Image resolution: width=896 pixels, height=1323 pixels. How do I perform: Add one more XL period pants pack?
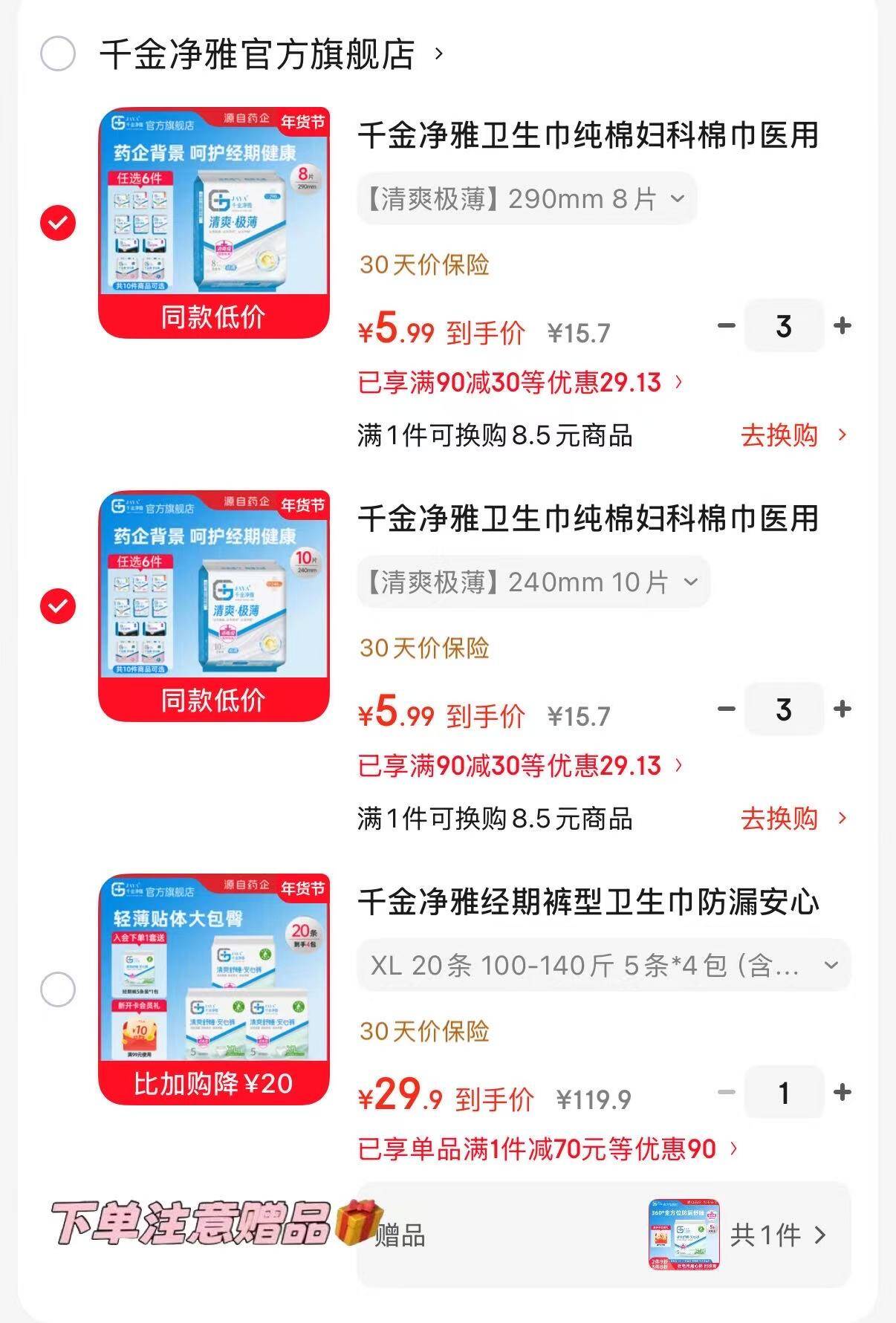pyautogui.click(x=842, y=1093)
